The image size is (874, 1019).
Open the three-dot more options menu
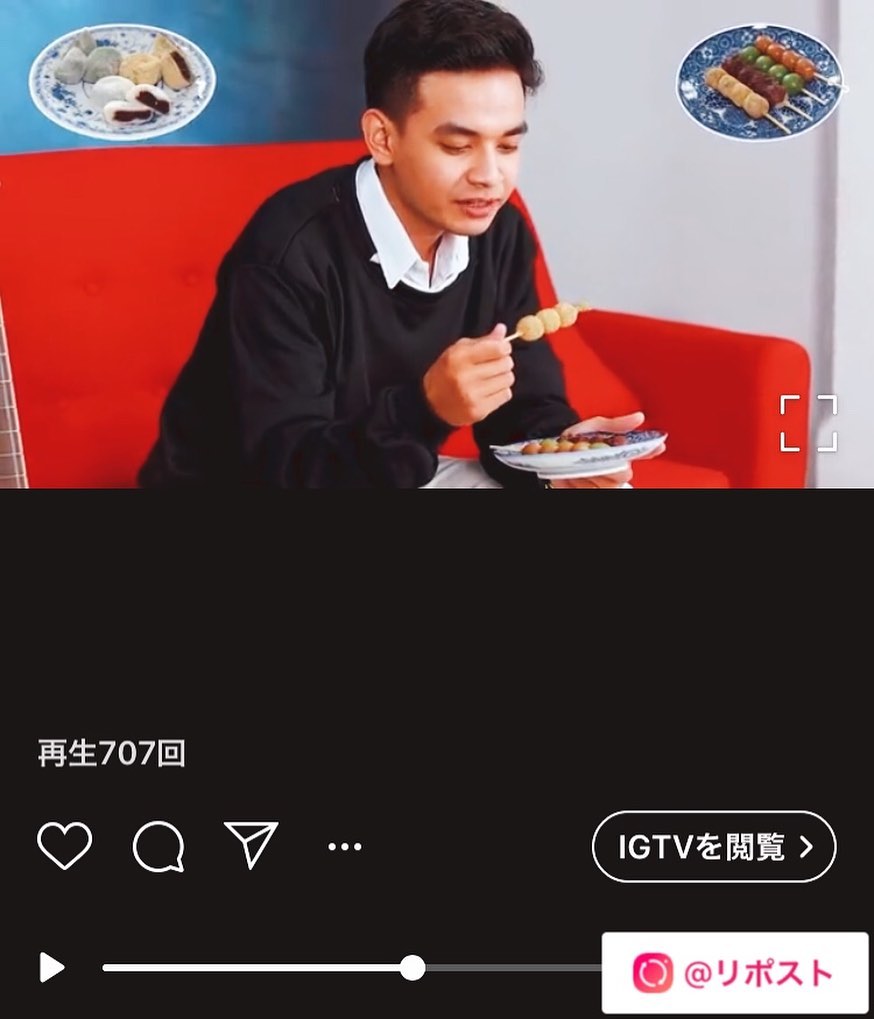tap(344, 847)
